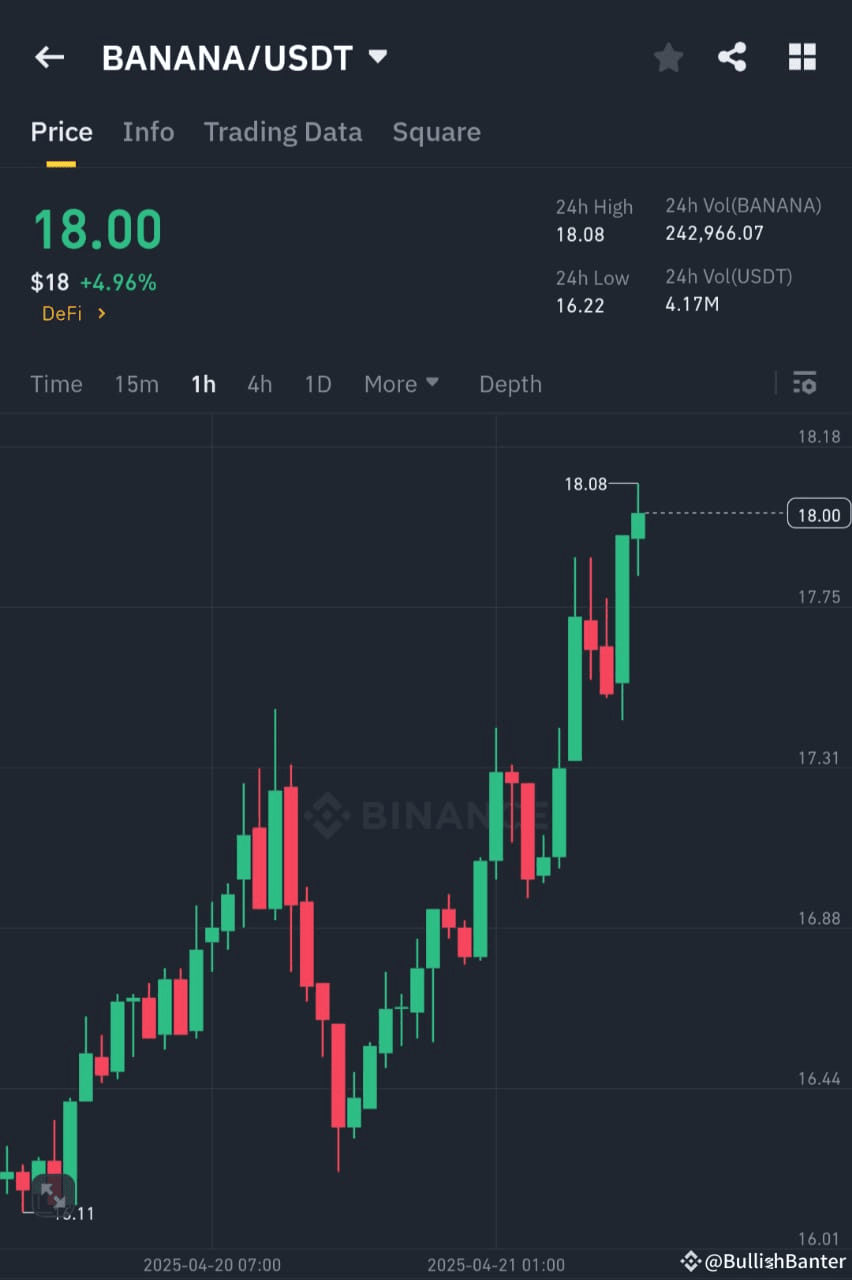Expand the More intervals dropdown

[x=401, y=384]
